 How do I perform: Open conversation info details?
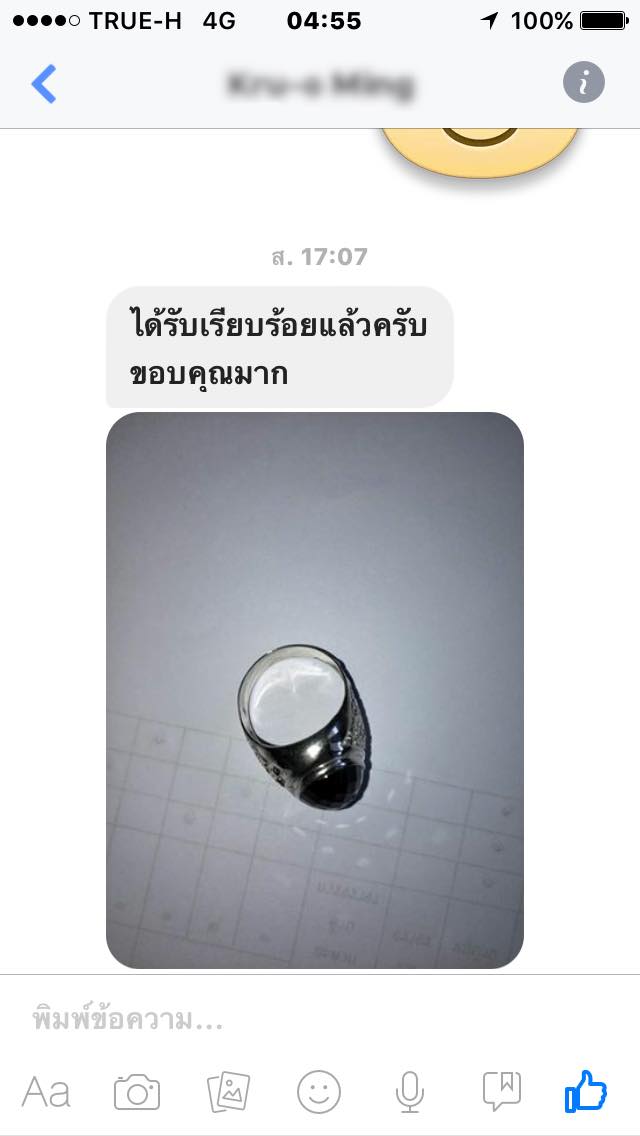pyautogui.click(x=584, y=82)
